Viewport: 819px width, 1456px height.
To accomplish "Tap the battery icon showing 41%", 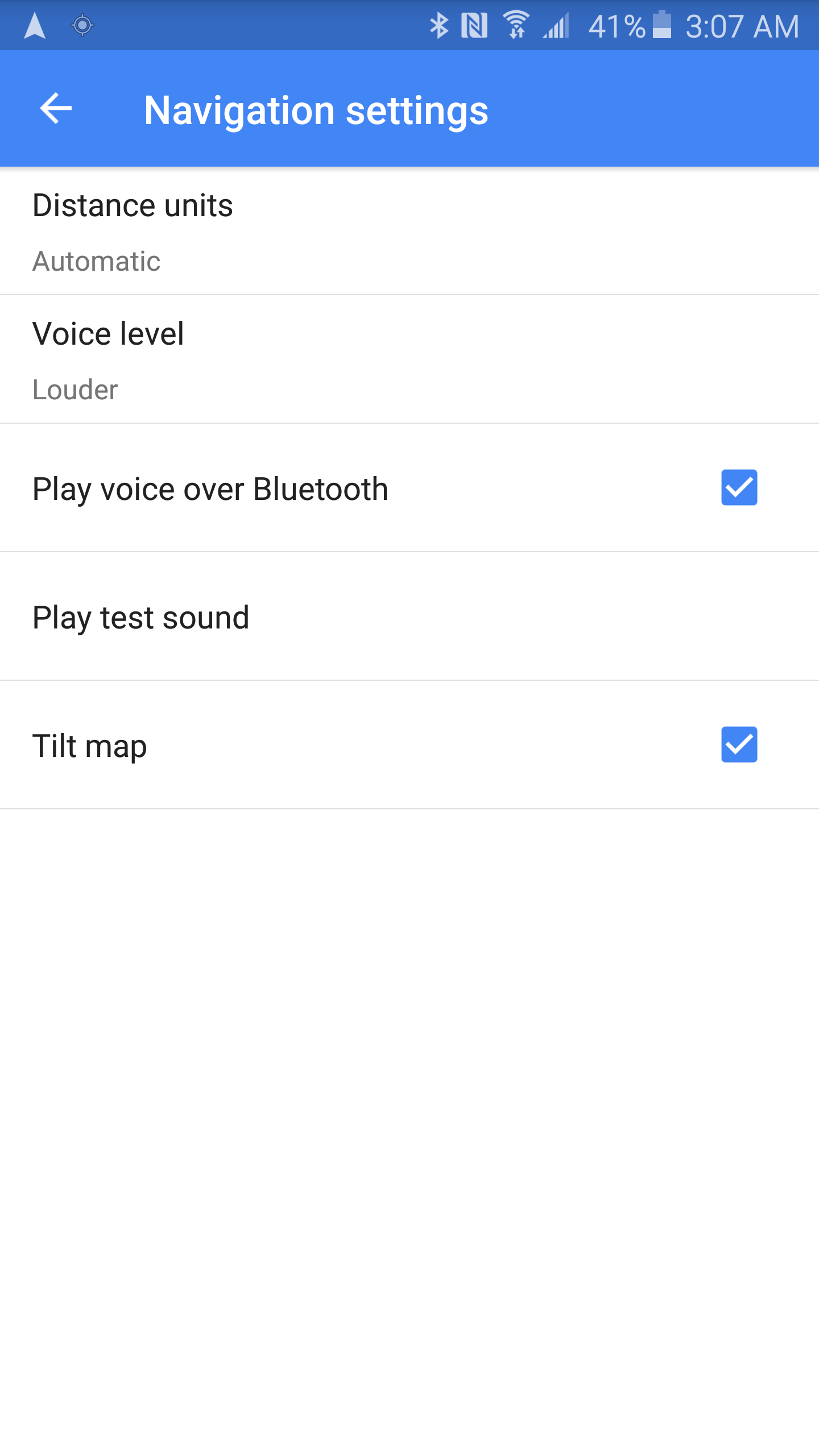I will pyautogui.click(x=661, y=25).
